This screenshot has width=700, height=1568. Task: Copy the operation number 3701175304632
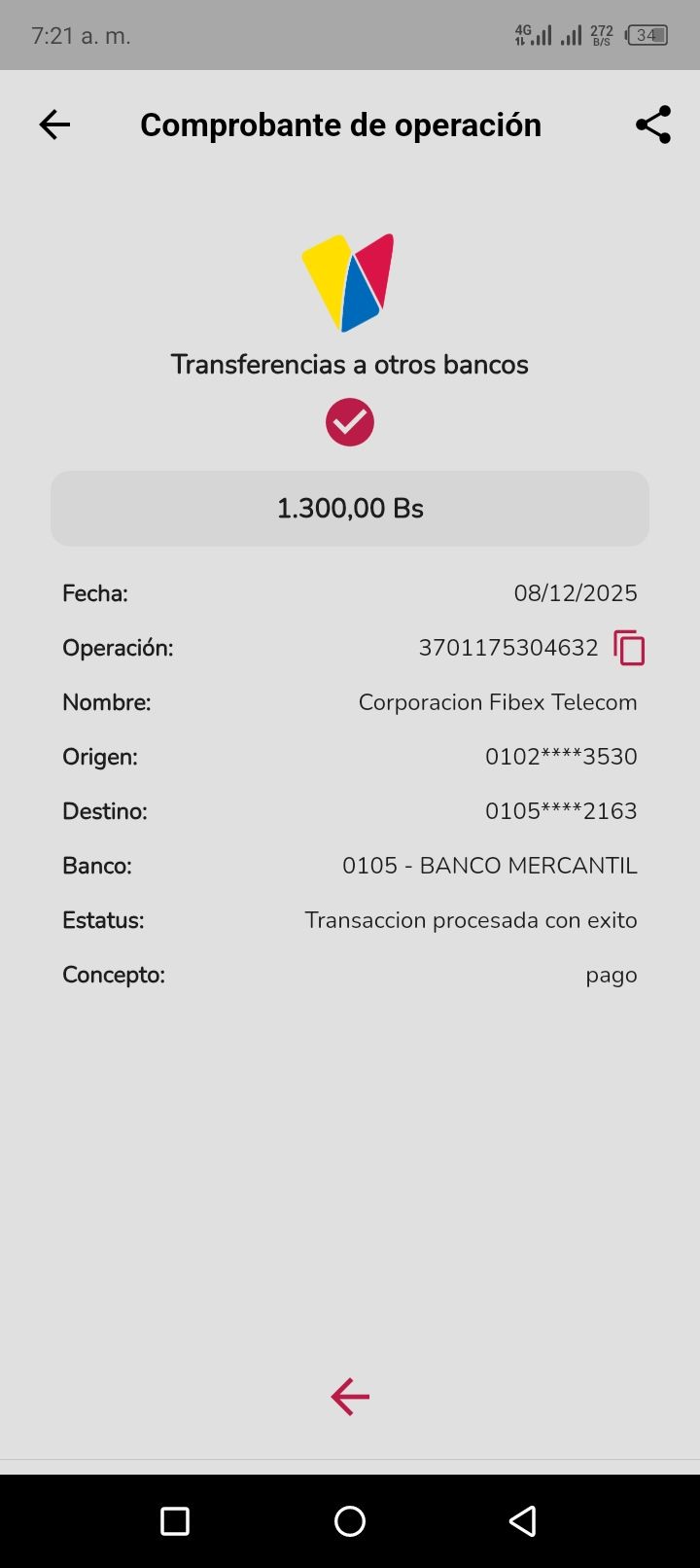click(629, 648)
